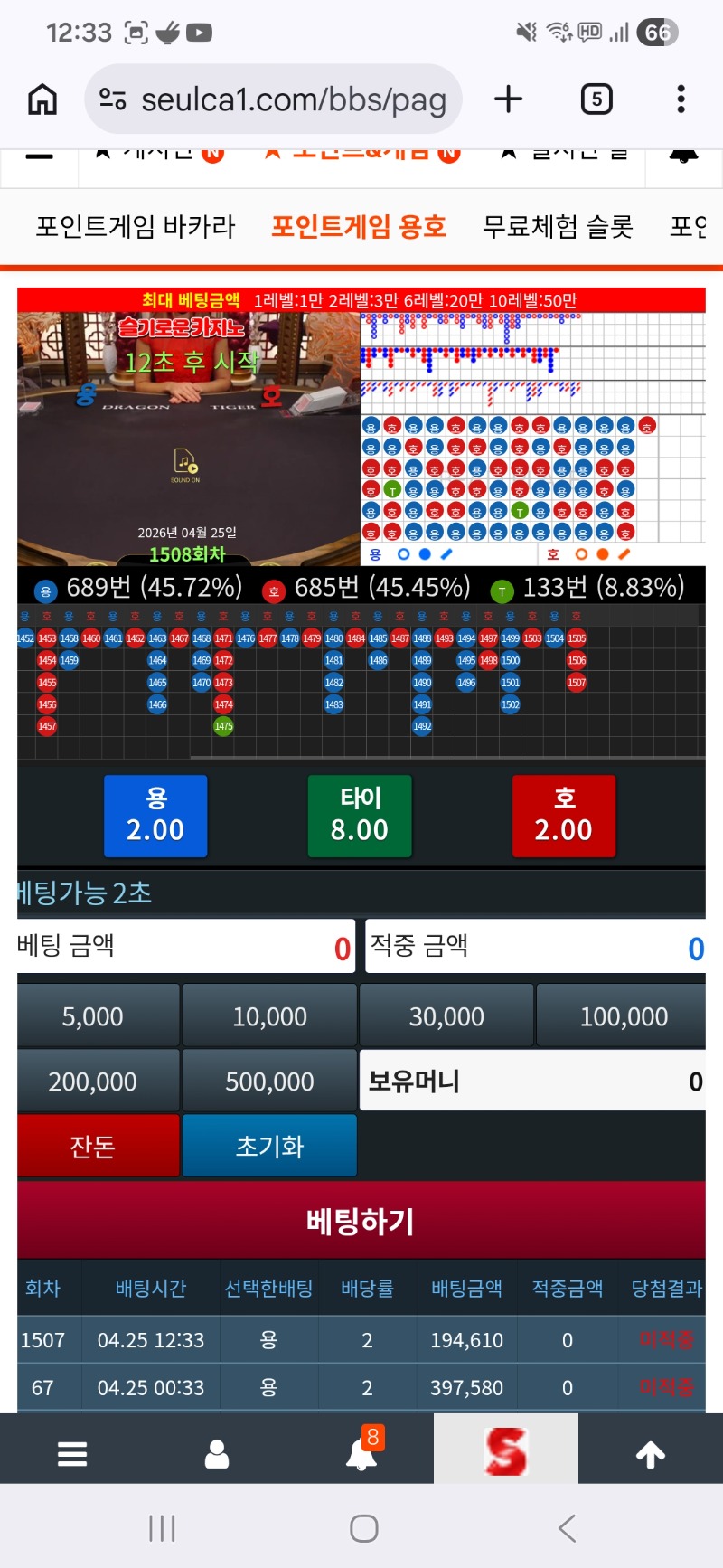Image resolution: width=723 pixels, height=1568 pixels.
Task: Reset the bet with 초기화
Action: (269, 1146)
